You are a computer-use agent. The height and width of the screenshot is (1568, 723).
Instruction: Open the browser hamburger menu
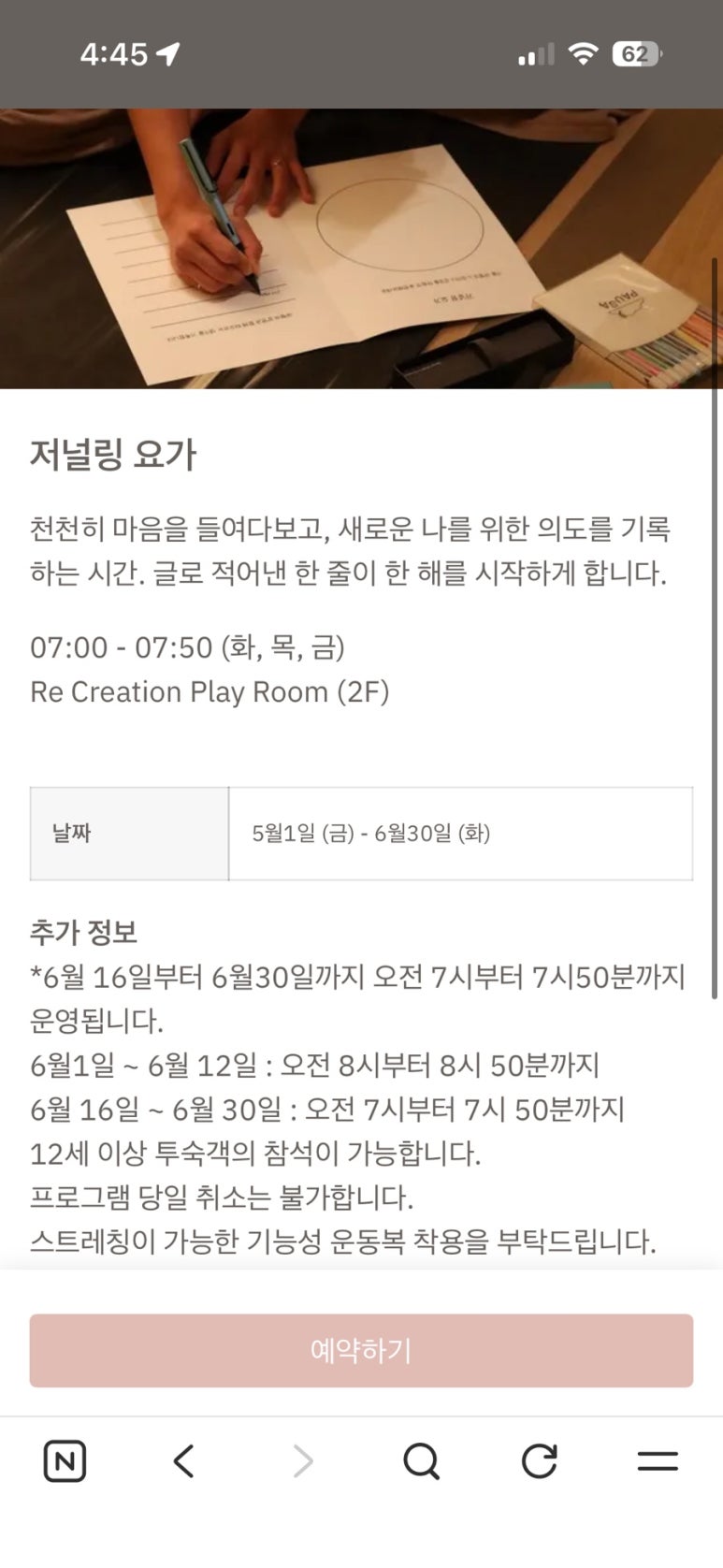point(658,1461)
